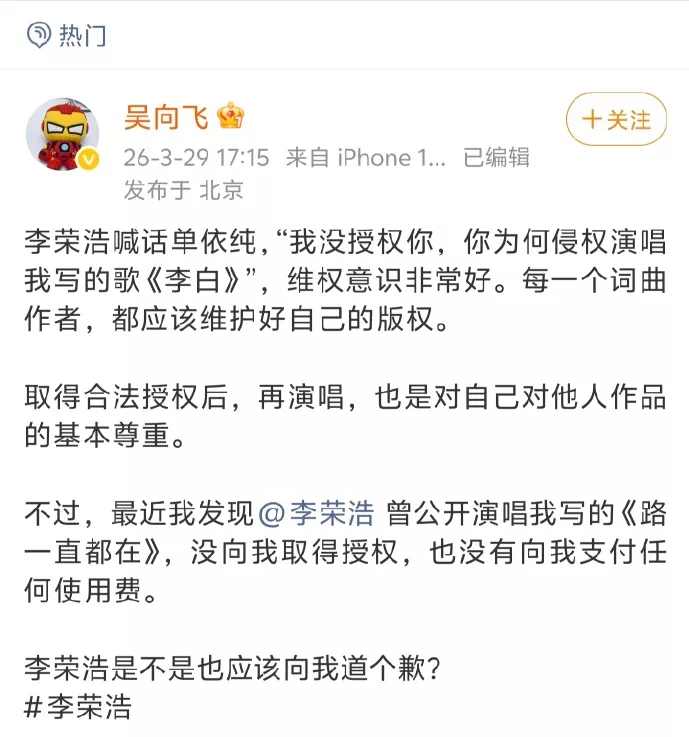Follow 吴向飞 with the 关注 button
The height and width of the screenshot is (737, 689).
pyautogui.click(x=616, y=120)
